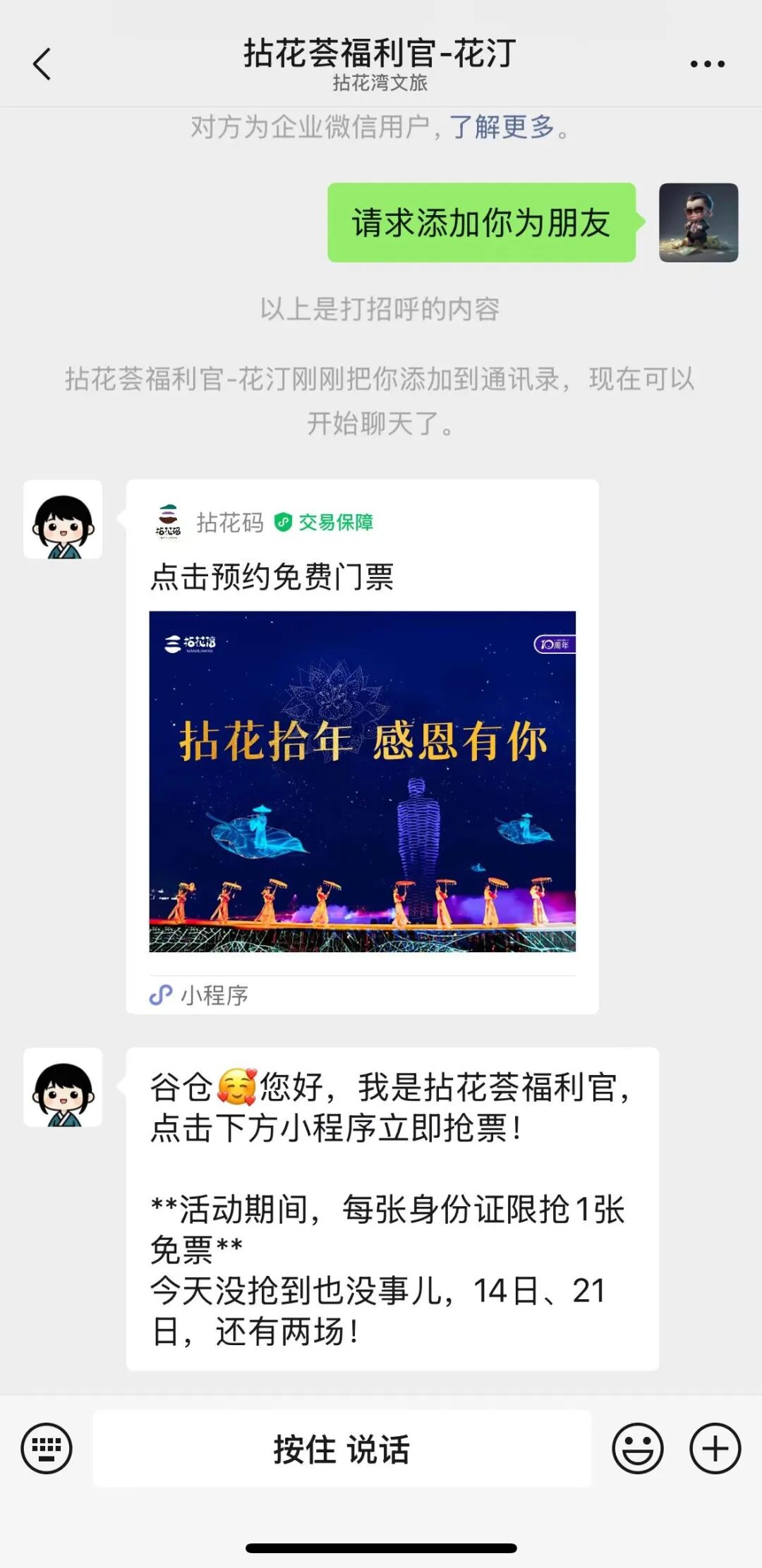The height and width of the screenshot is (1568, 762).
Task: Open the 了解更多 link
Action: 502,128
